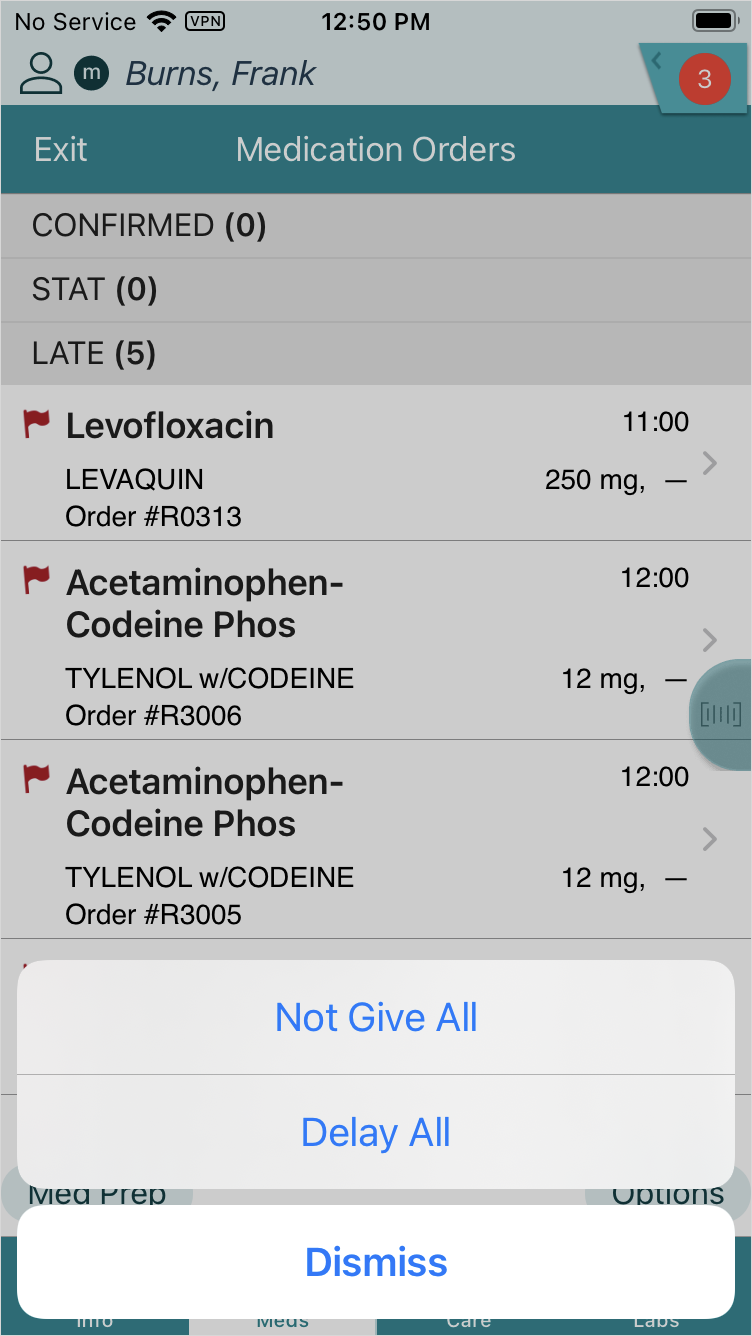Choose Not Give All
Screen dimensions: 752x1336
(376, 1016)
